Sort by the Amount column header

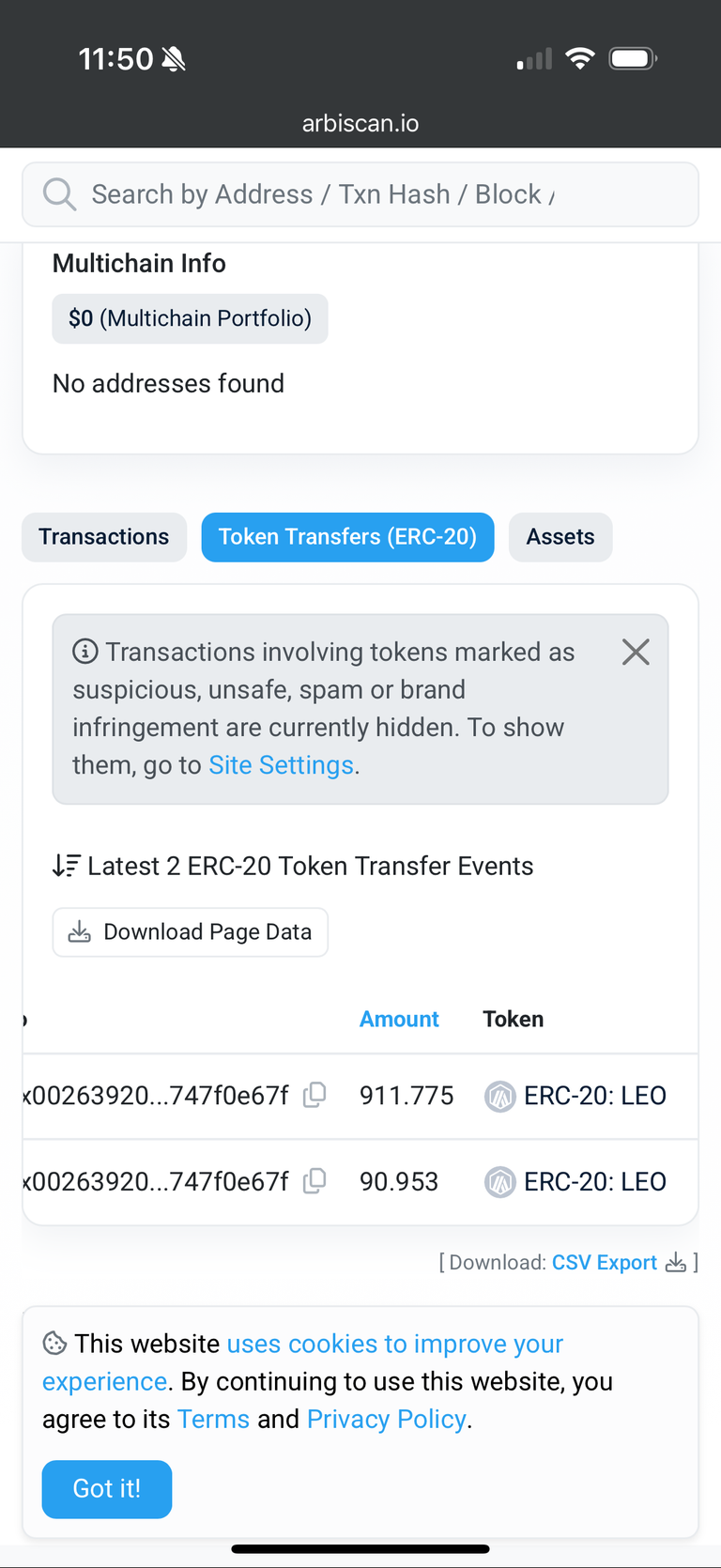click(399, 1019)
